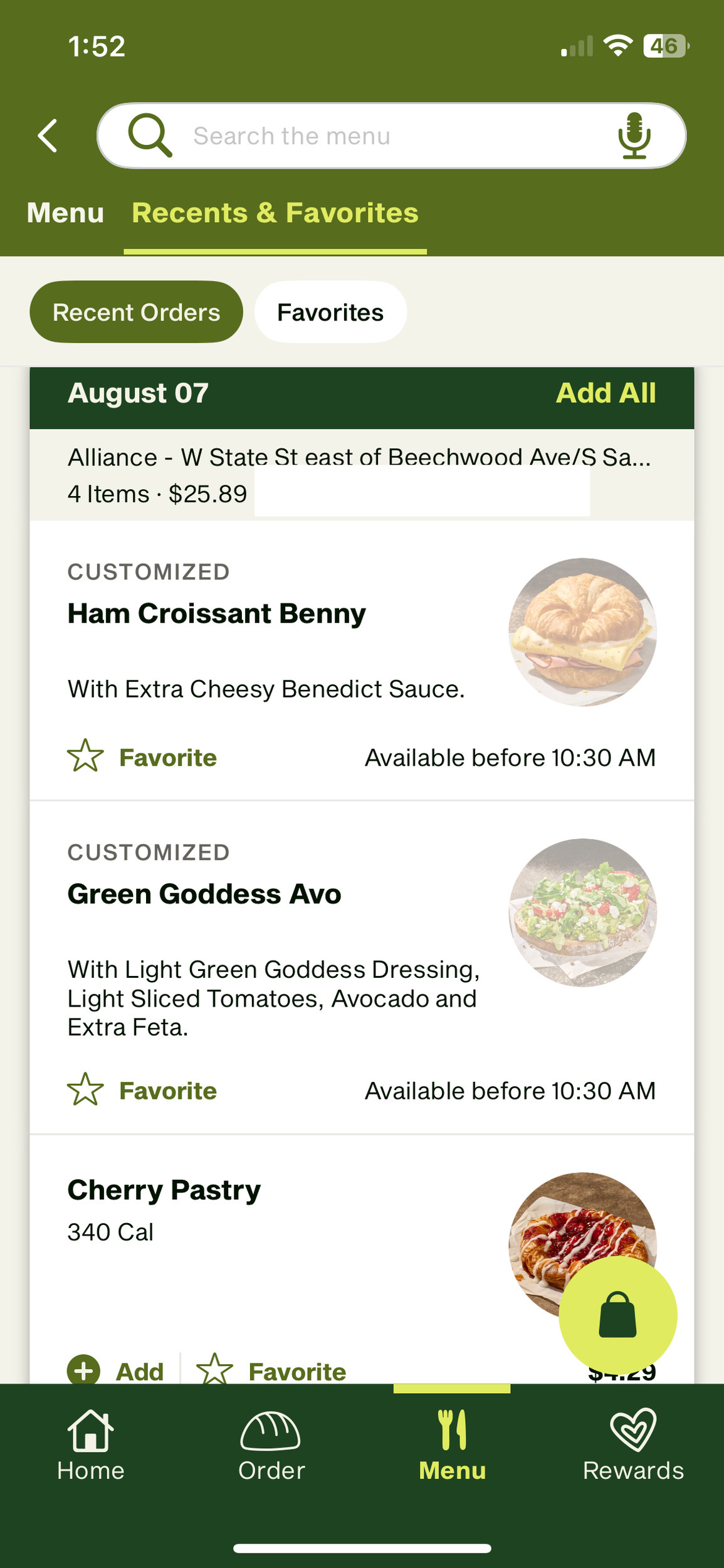Start voice search with the microphone

tap(634, 135)
